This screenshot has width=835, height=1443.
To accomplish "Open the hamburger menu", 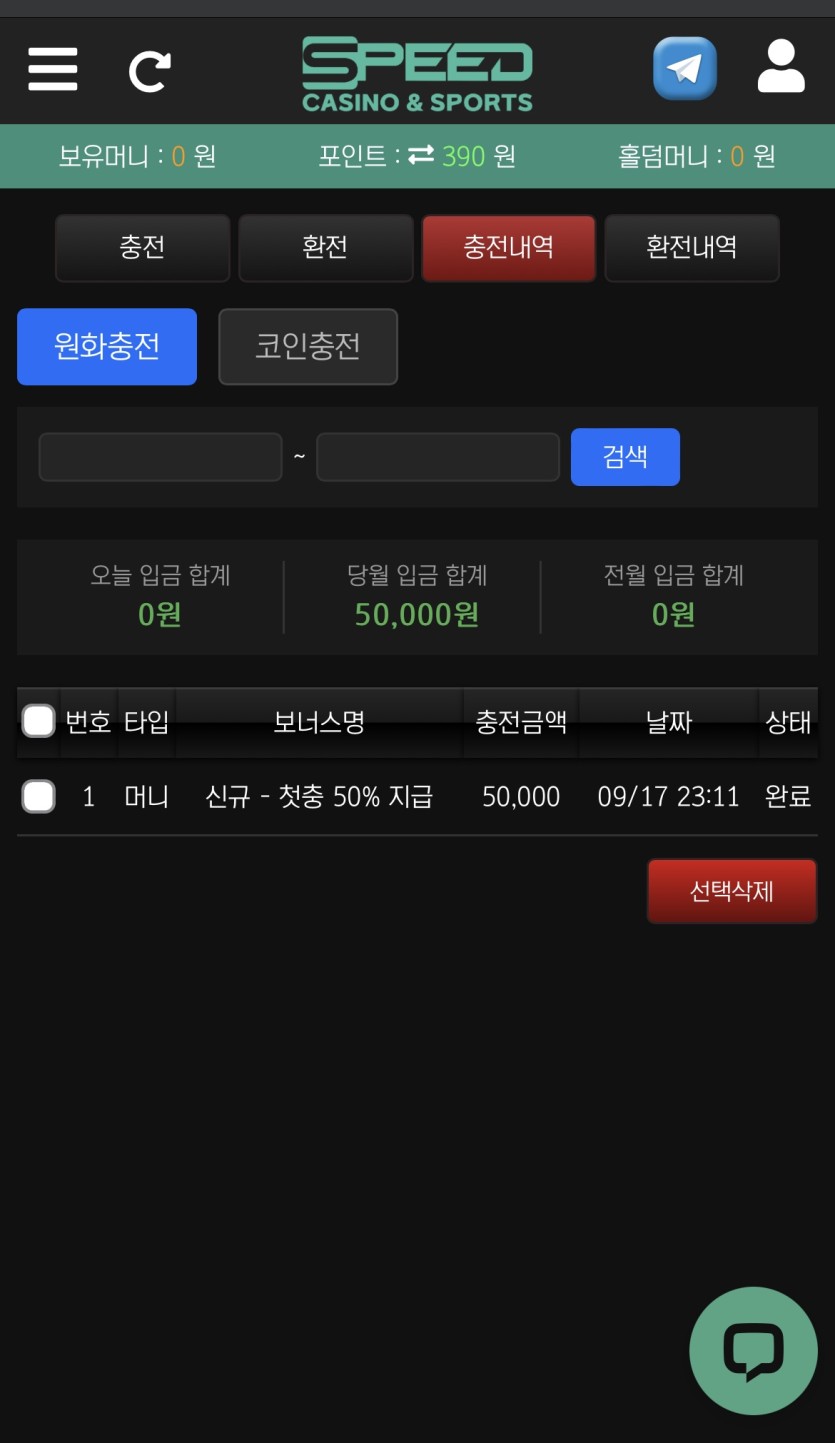I will (x=53, y=70).
